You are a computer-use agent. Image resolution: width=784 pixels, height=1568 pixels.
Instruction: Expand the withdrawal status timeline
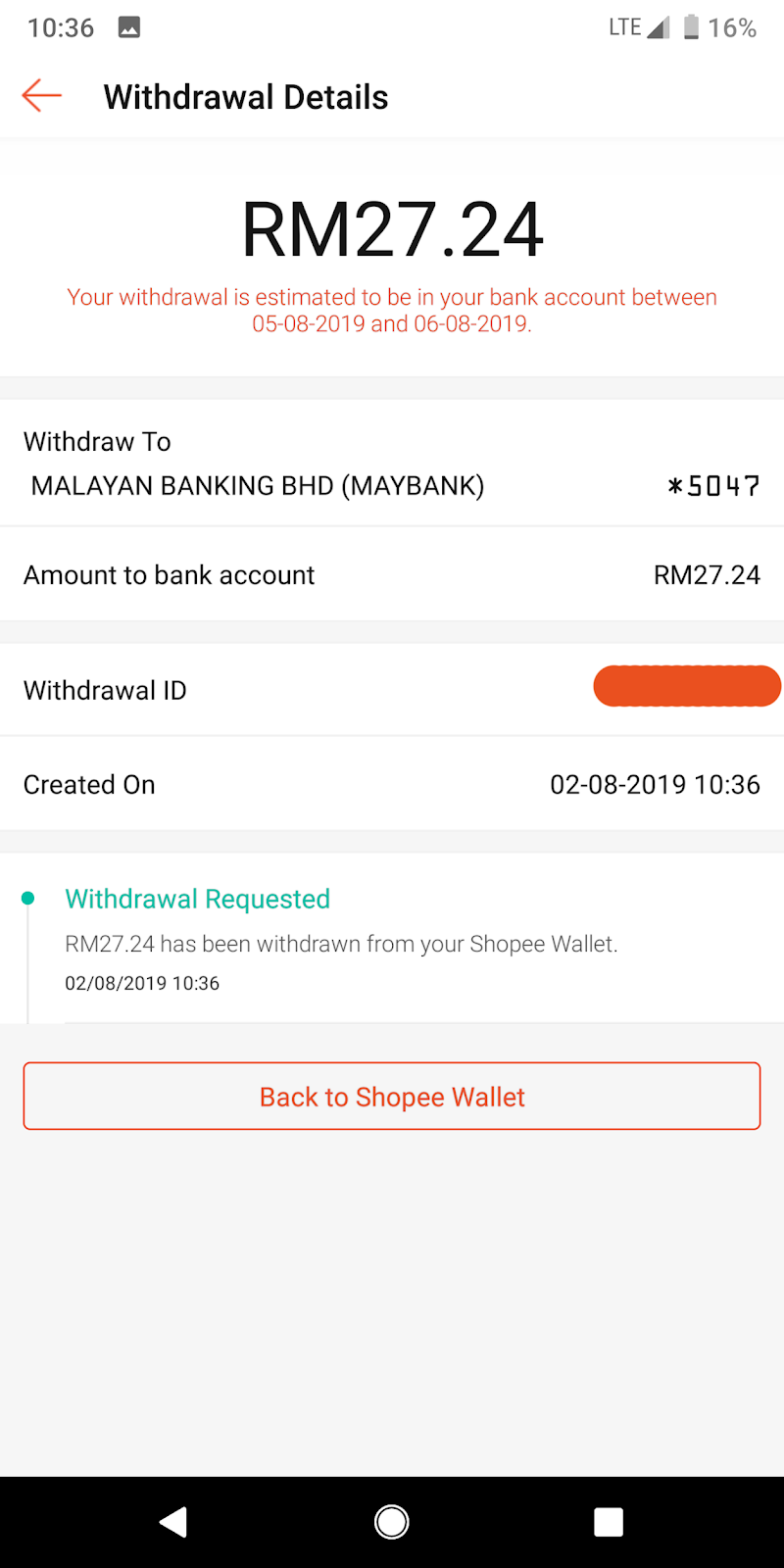coord(392,936)
